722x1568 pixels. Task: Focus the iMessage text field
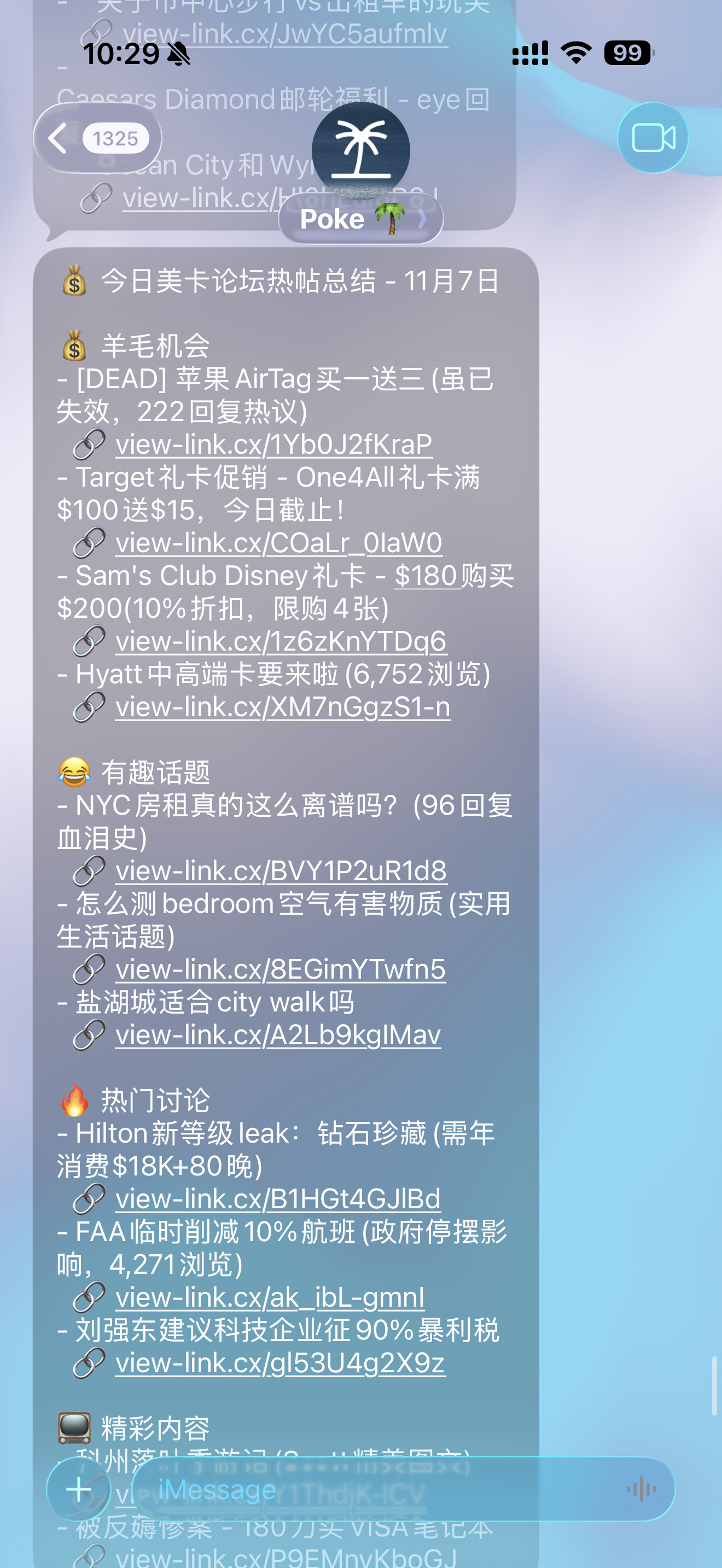coord(377,1489)
